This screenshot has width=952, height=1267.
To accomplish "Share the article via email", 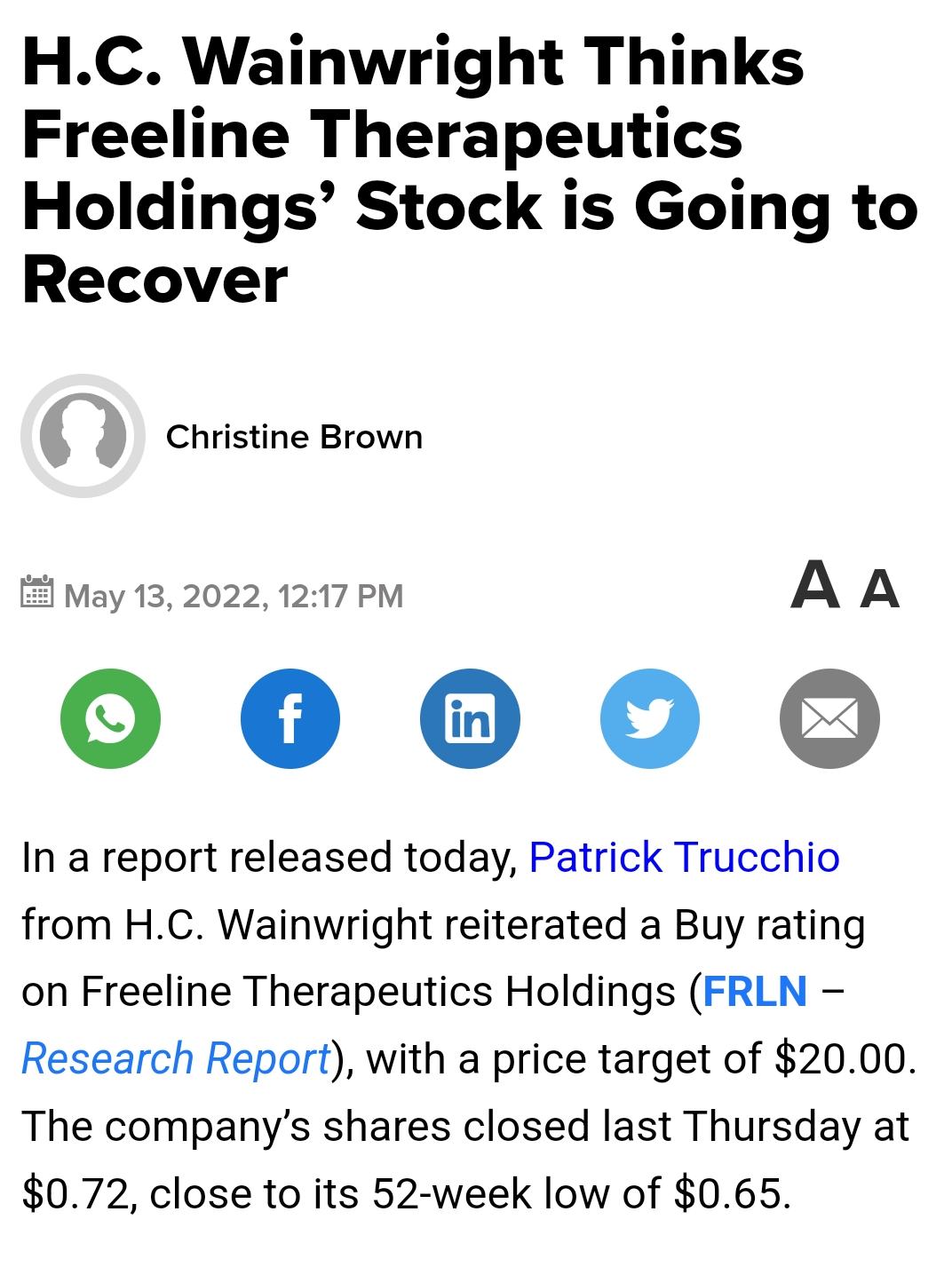I will 829,718.
